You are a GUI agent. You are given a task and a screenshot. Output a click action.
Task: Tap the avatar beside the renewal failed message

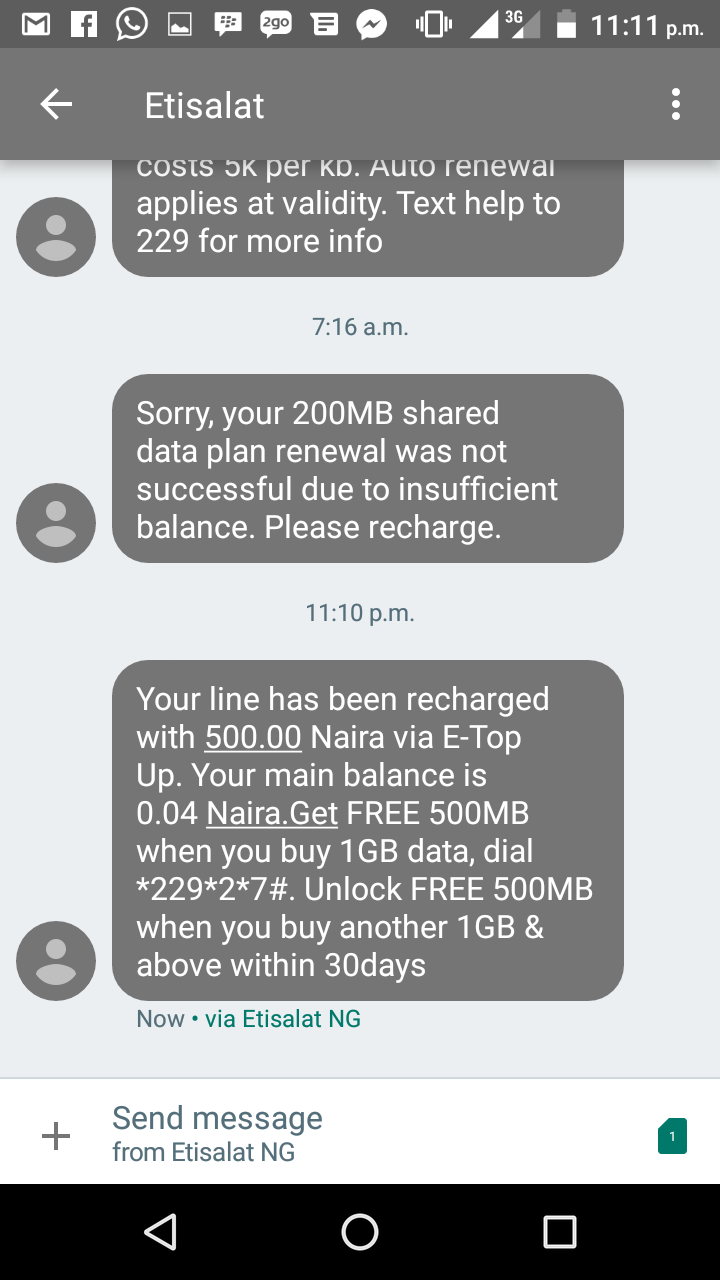pyautogui.click(x=56, y=522)
